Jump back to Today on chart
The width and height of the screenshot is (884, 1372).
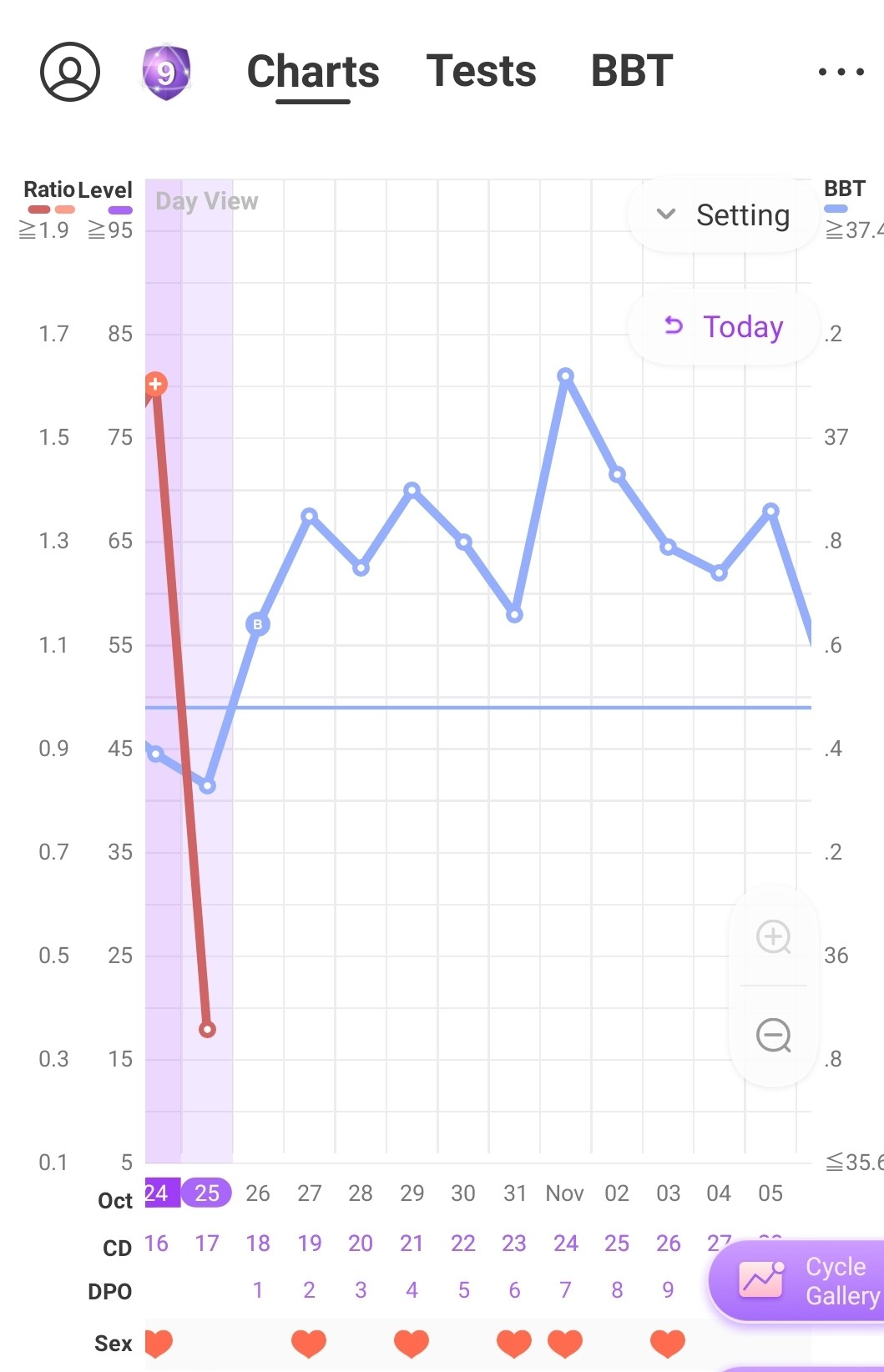pyautogui.click(x=723, y=327)
